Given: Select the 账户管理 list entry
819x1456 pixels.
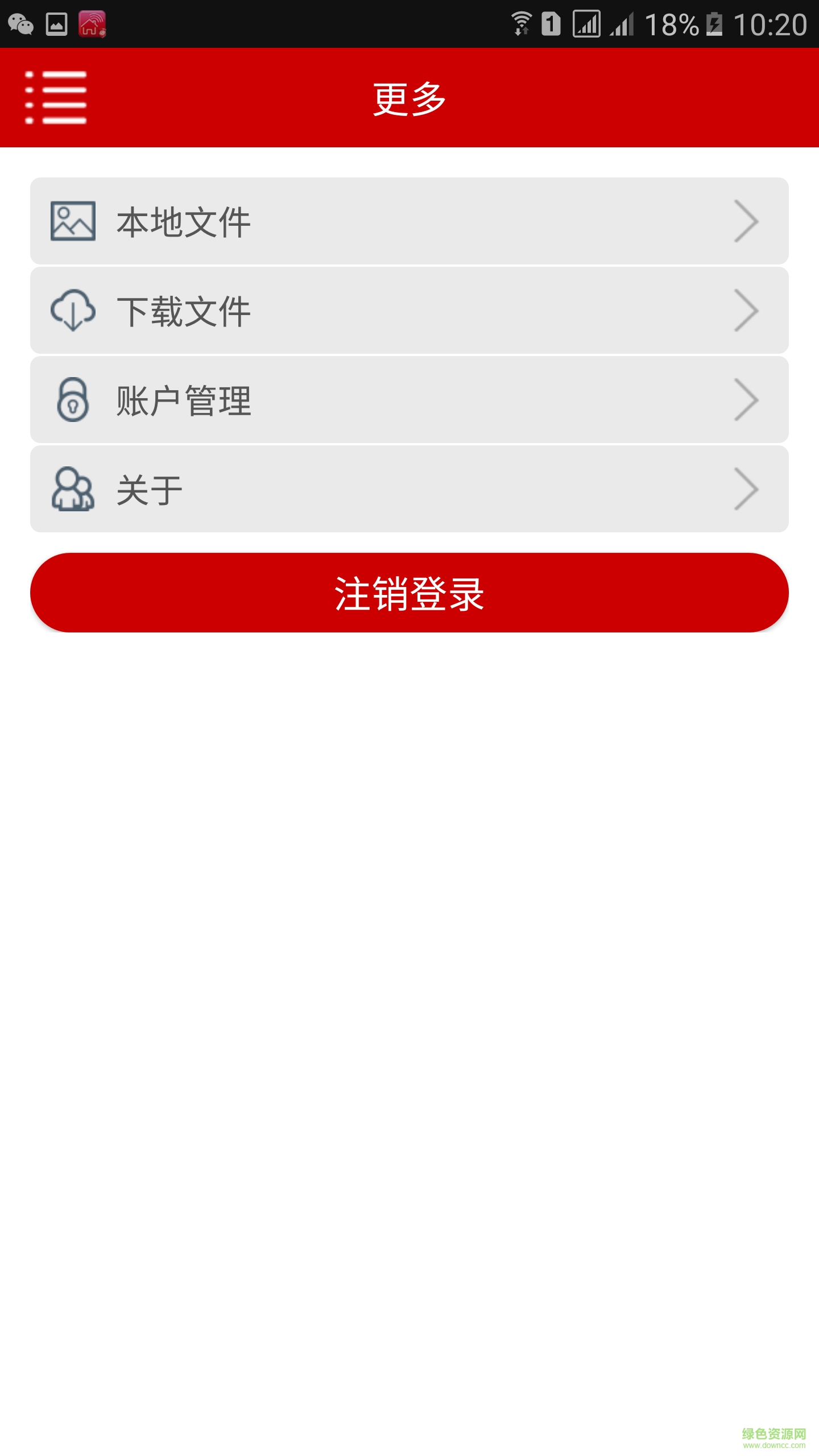Looking at the screenshot, I should [408, 400].
